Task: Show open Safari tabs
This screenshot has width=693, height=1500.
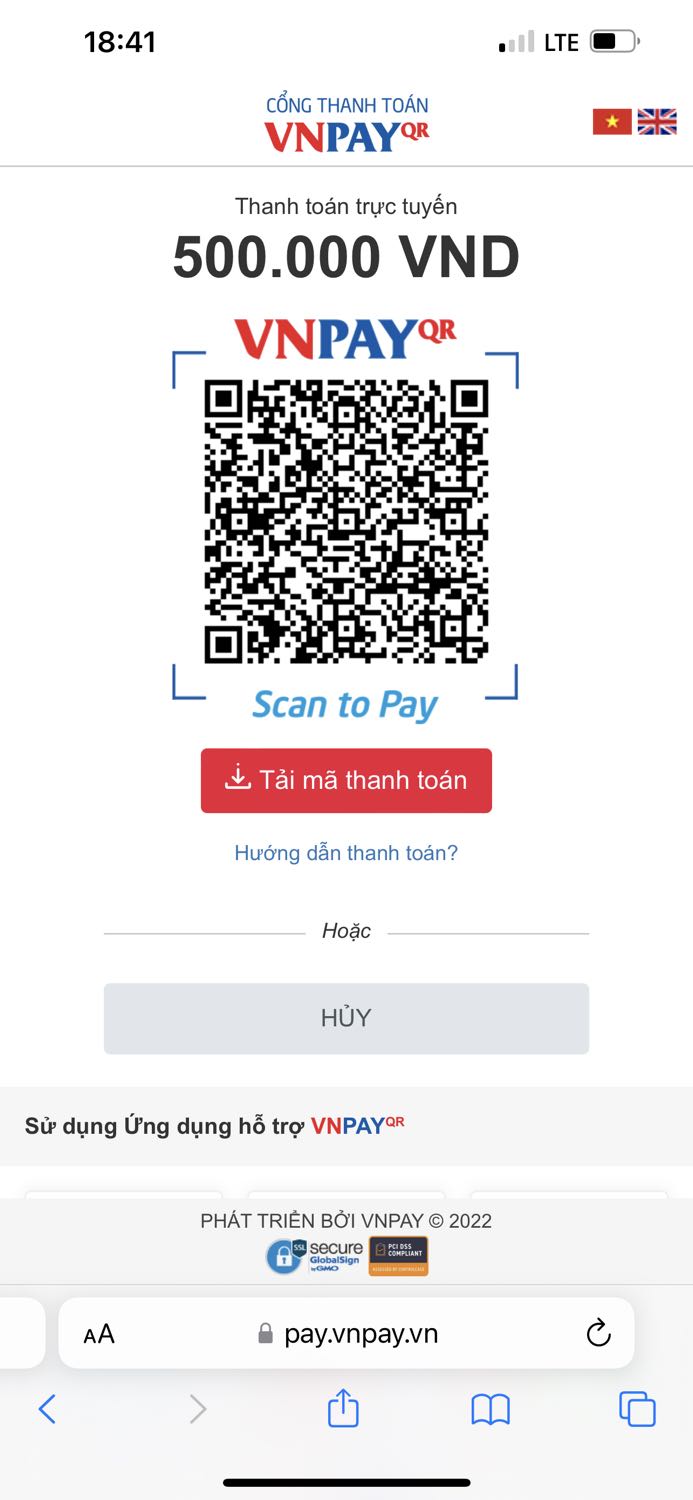Action: click(x=637, y=1409)
